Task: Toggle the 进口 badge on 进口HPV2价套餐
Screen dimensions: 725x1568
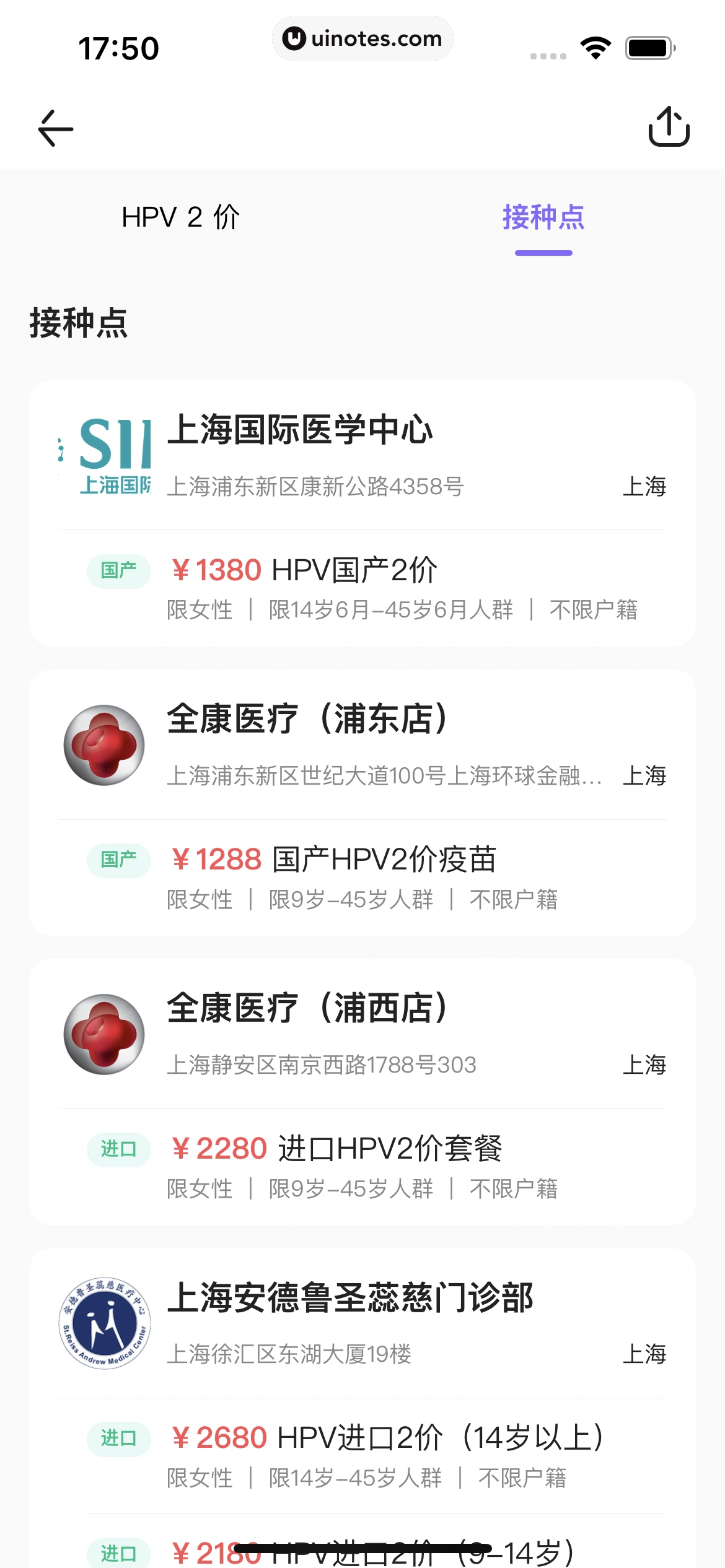Action: 118,1150
